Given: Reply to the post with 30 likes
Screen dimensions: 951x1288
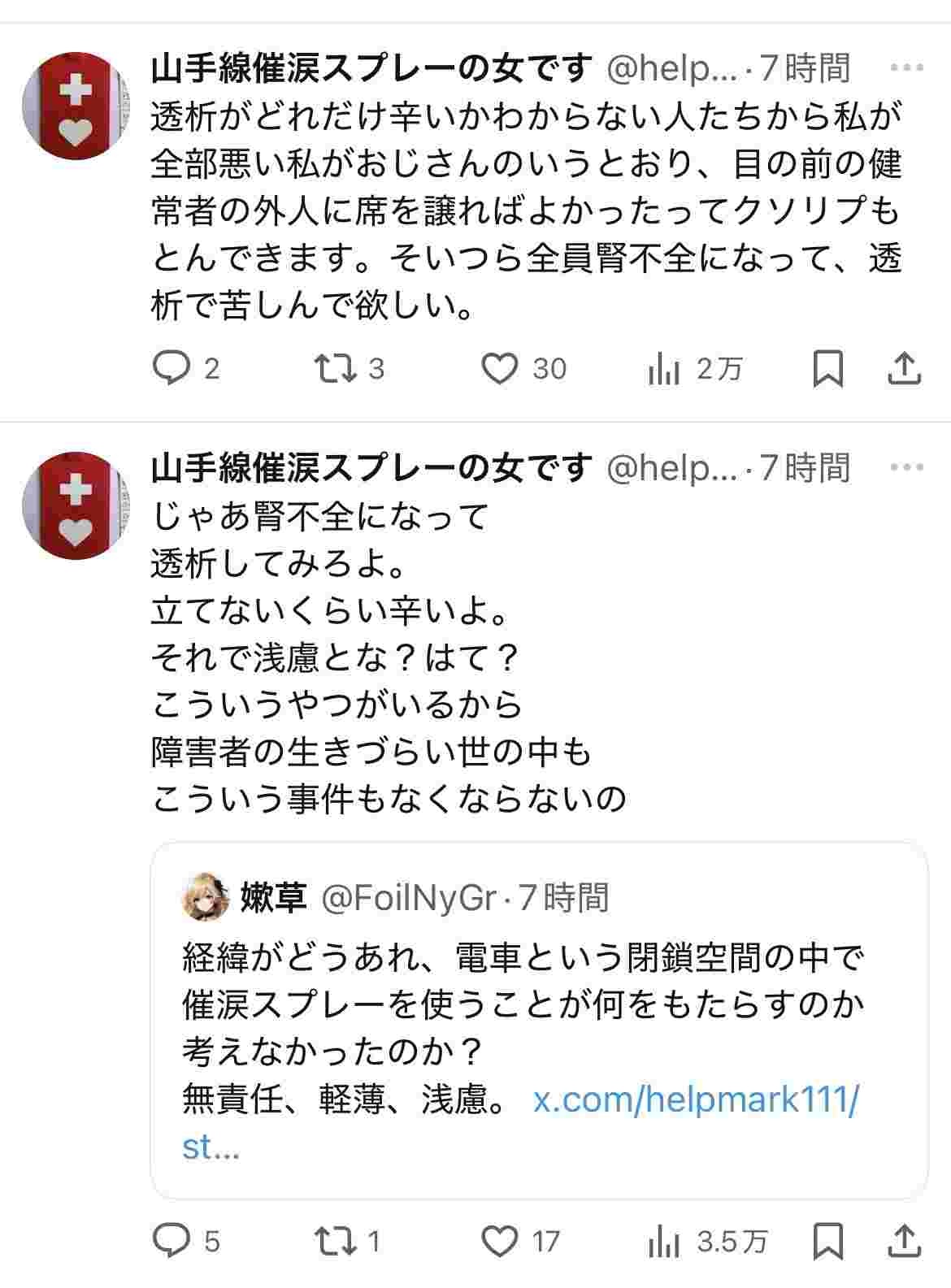Looking at the screenshot, I should click(x=172, y=370).
